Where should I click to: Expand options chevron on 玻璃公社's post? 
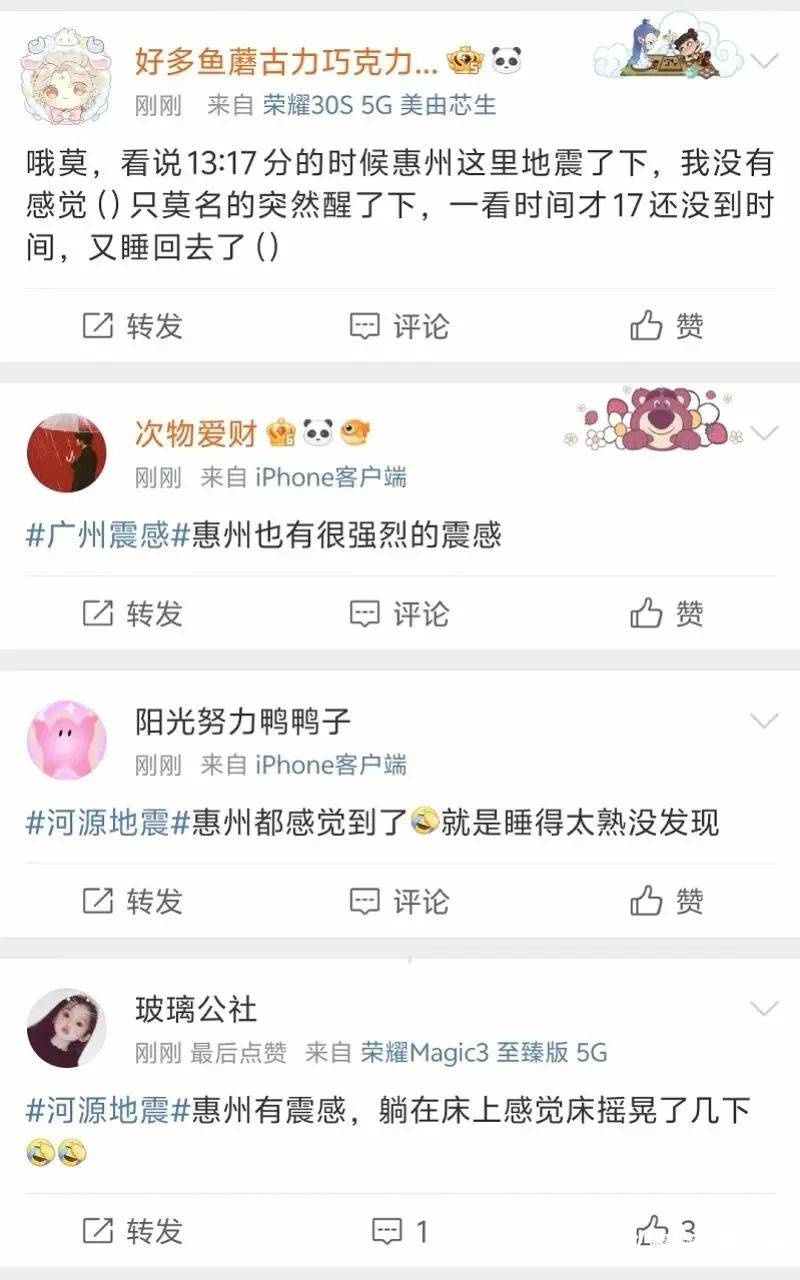click(x=764, y=1008)
